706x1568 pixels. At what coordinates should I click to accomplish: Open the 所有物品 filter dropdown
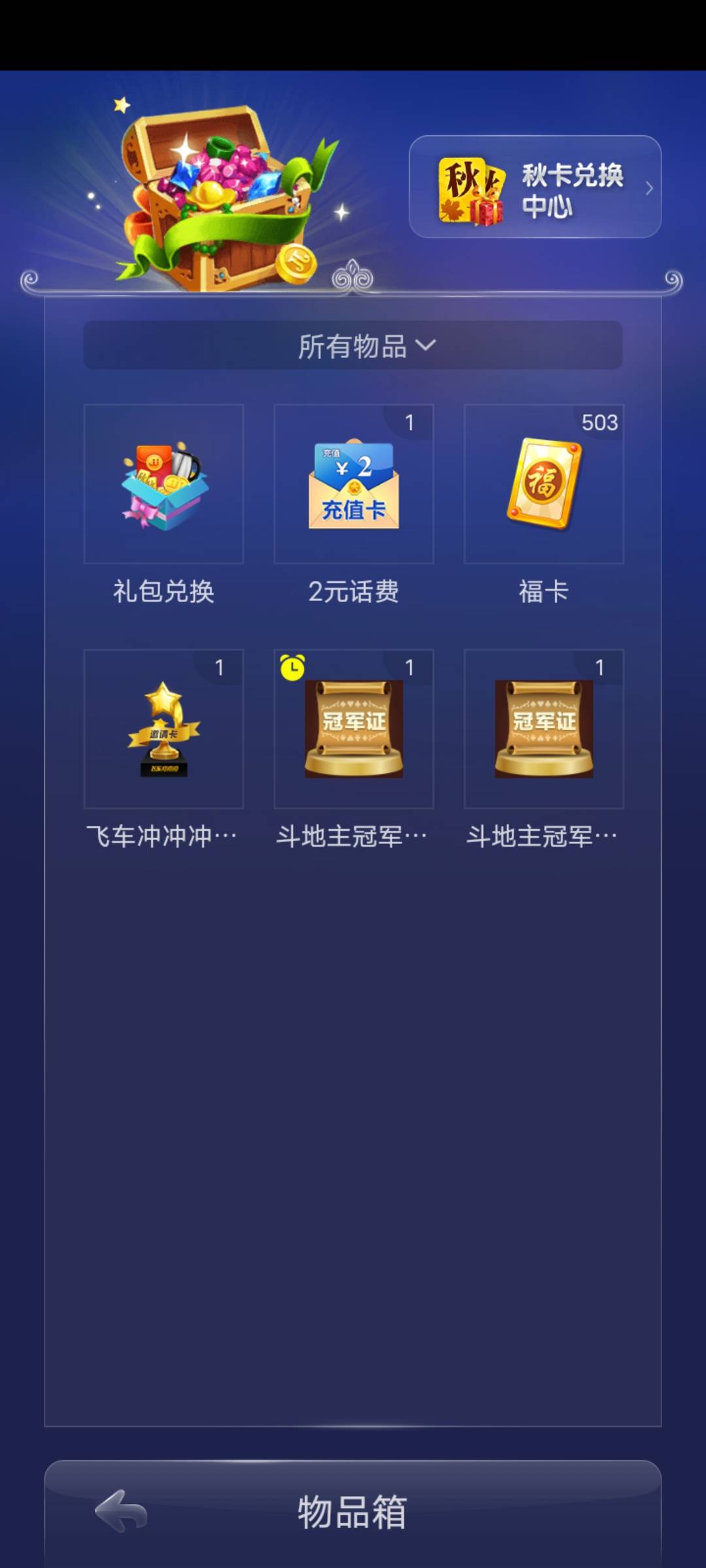(353, 347)
